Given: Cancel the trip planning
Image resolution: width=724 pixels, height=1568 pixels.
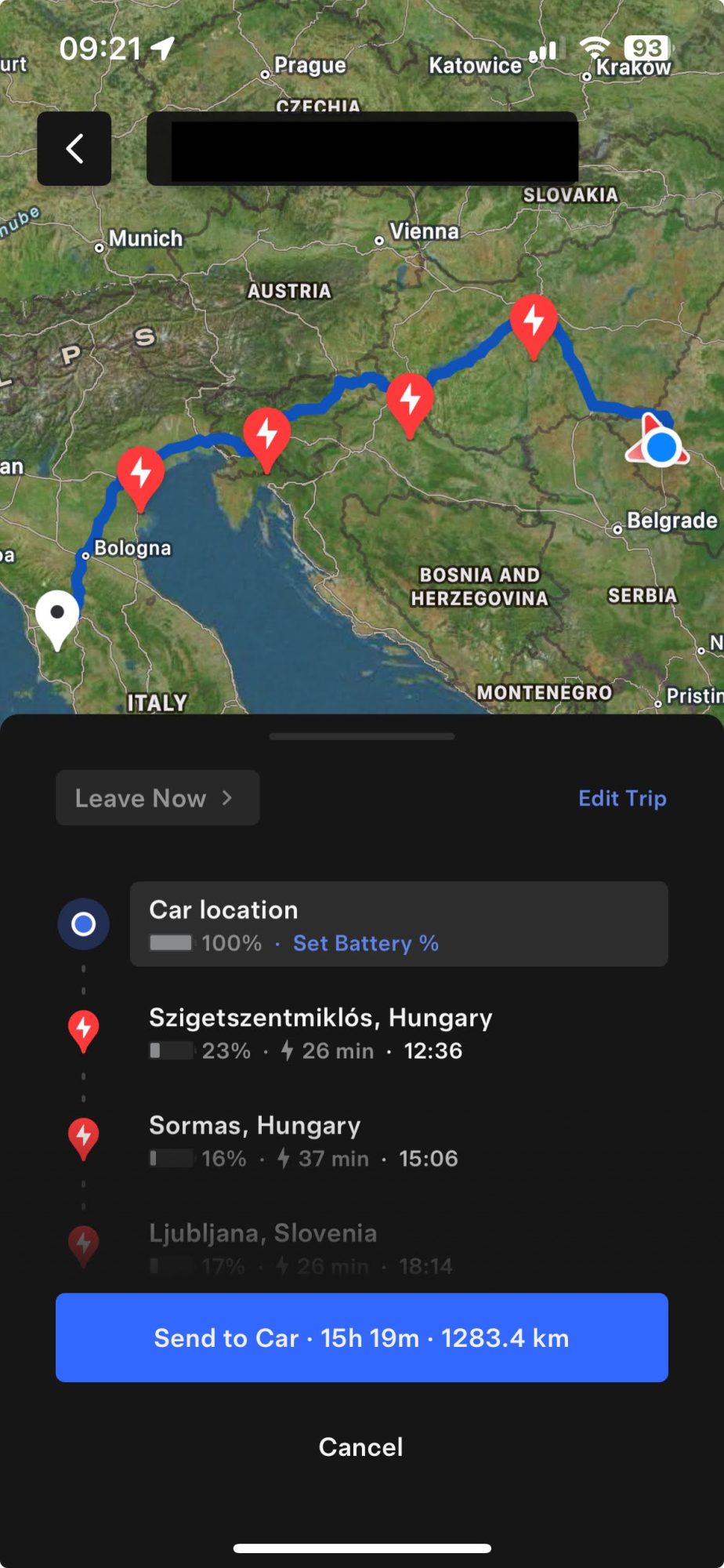Looking at the screenshot, I should (361, 1446).
